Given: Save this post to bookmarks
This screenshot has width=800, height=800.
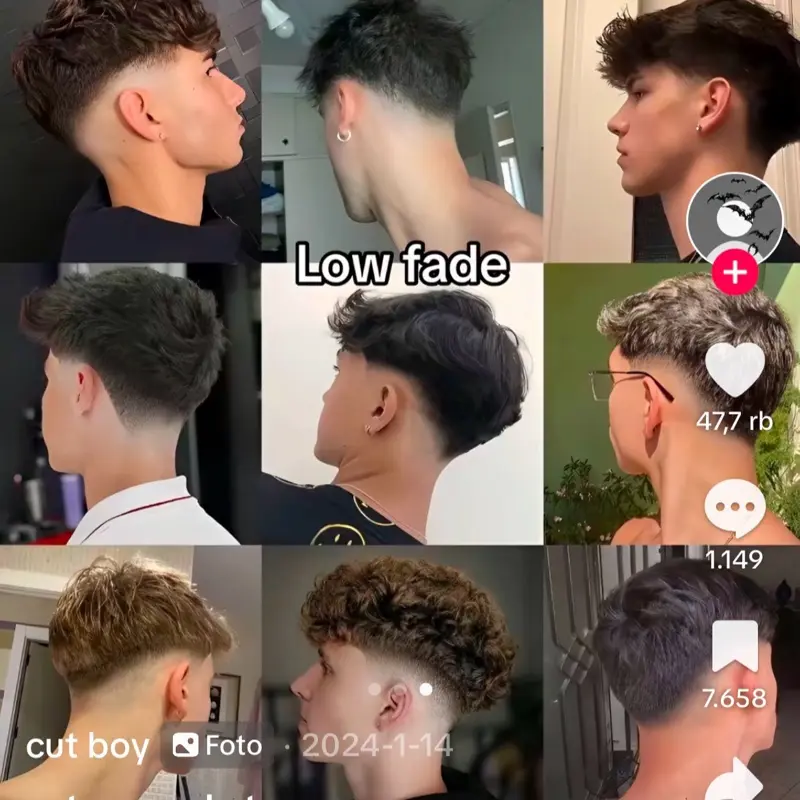Looking at the screenshot, I should click(x=735, y=647).
